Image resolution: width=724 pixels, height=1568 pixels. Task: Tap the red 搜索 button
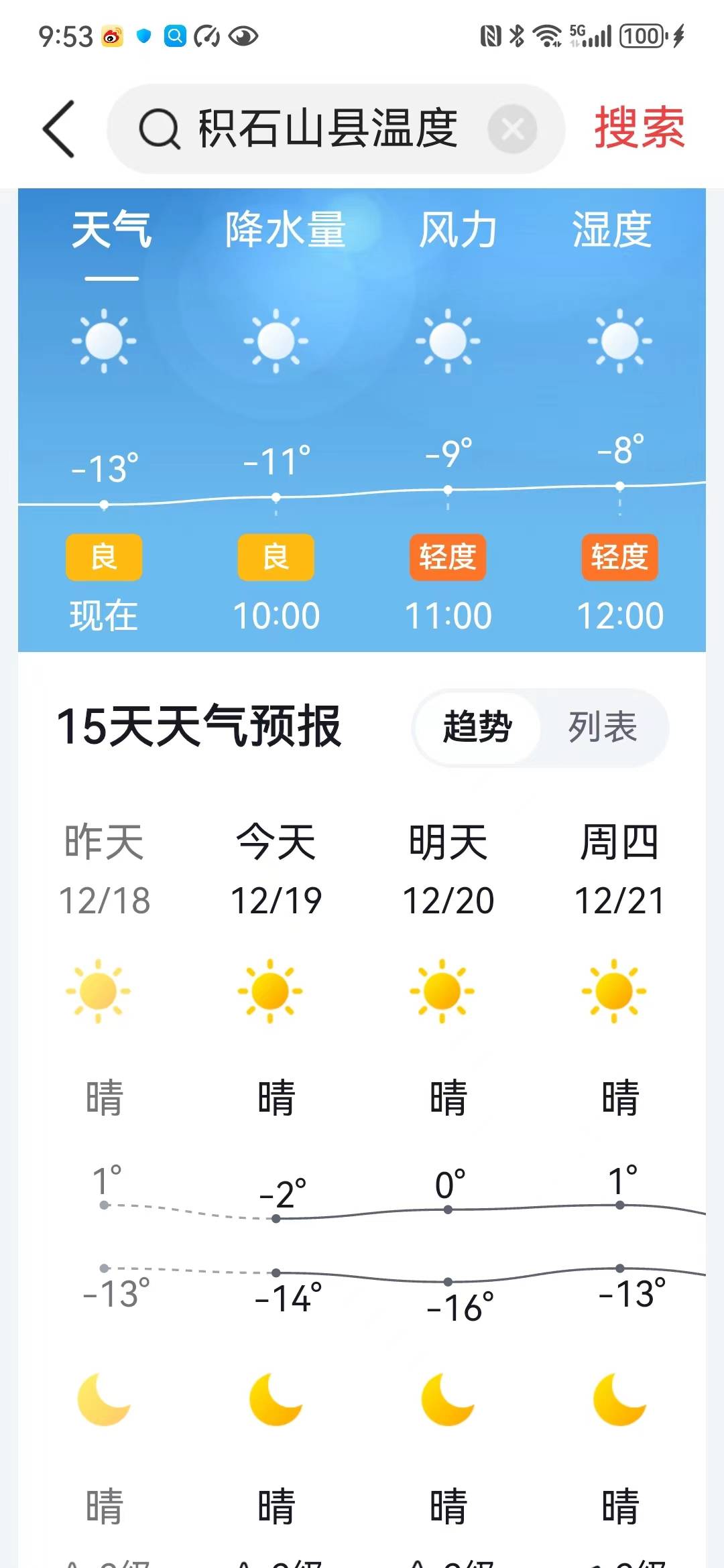click(640, 127)
